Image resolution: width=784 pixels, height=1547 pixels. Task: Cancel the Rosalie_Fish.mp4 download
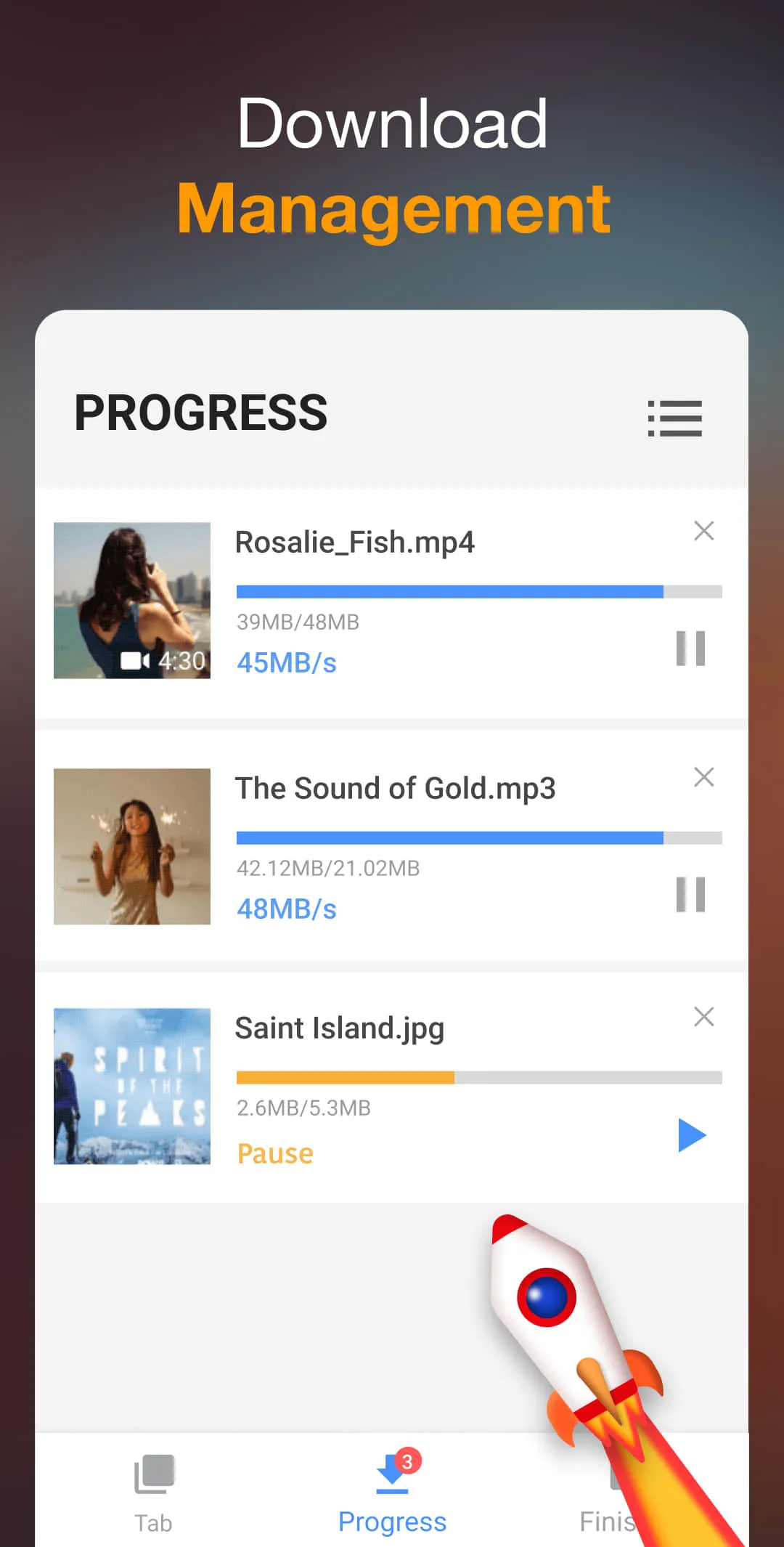(x=703, y=531)
